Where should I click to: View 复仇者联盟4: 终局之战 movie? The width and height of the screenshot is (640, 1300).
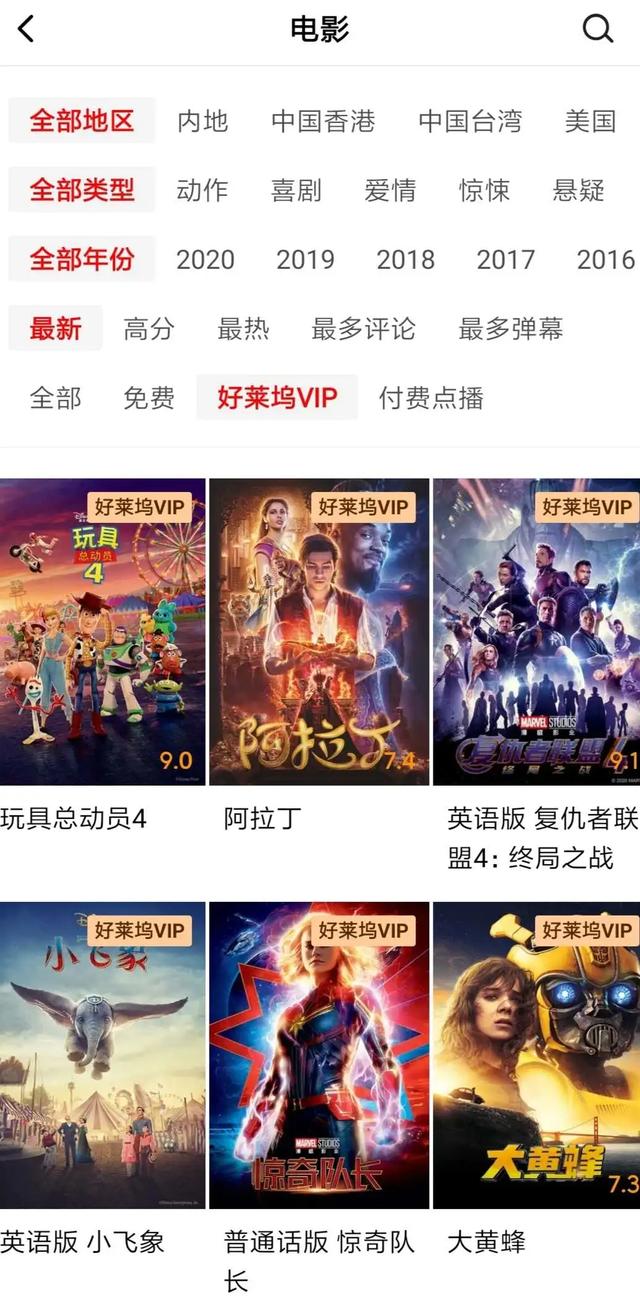(536, 632)
